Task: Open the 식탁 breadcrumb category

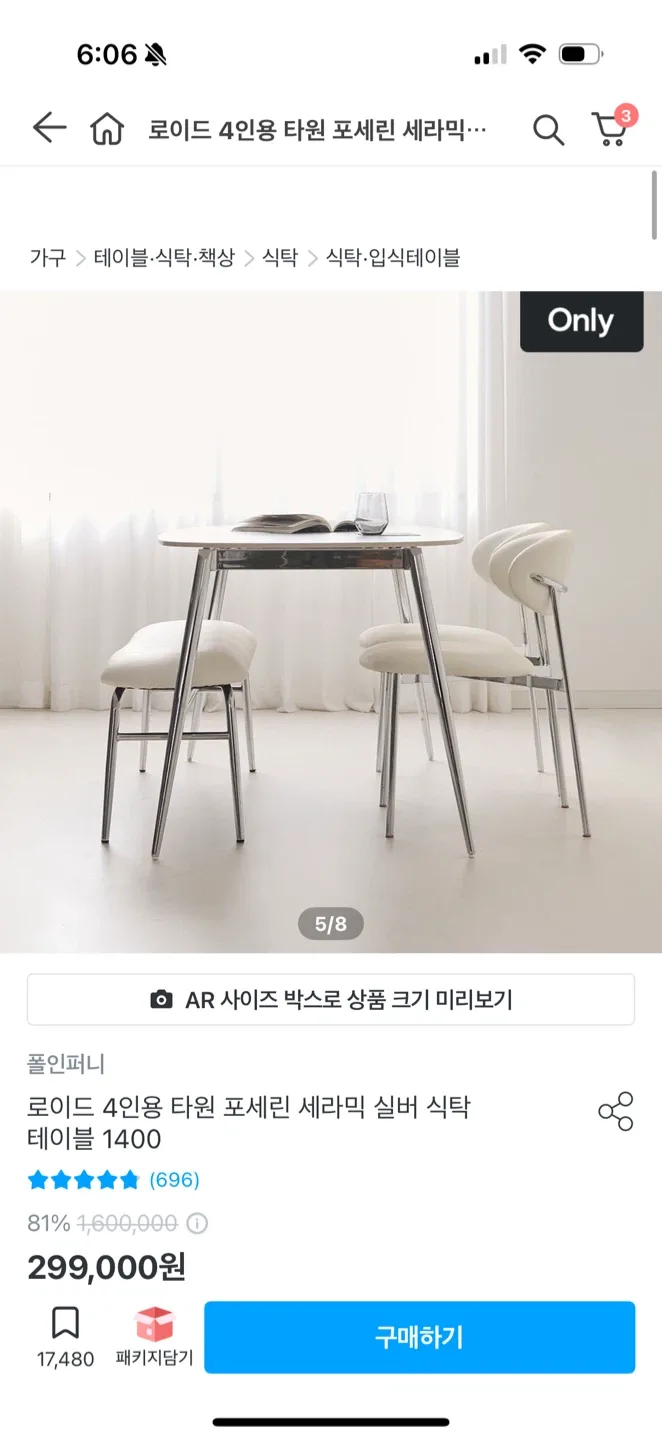Action: [x=280, y=258]
